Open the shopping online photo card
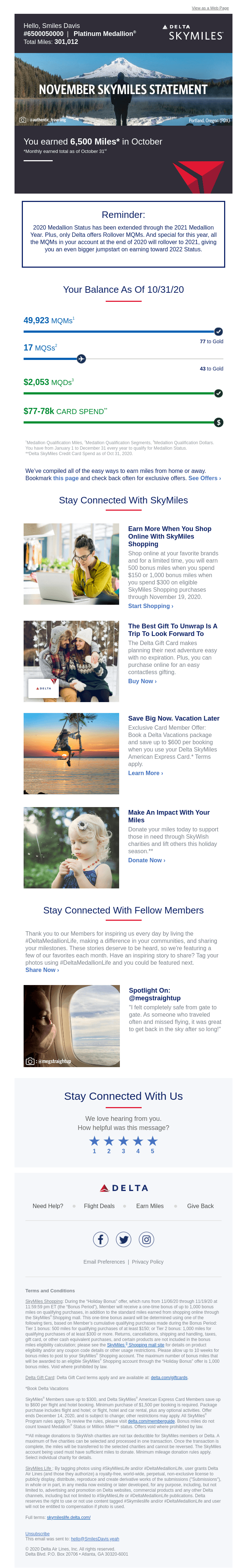This screenshot has height=1568, width=247. [x=71, y=564]
